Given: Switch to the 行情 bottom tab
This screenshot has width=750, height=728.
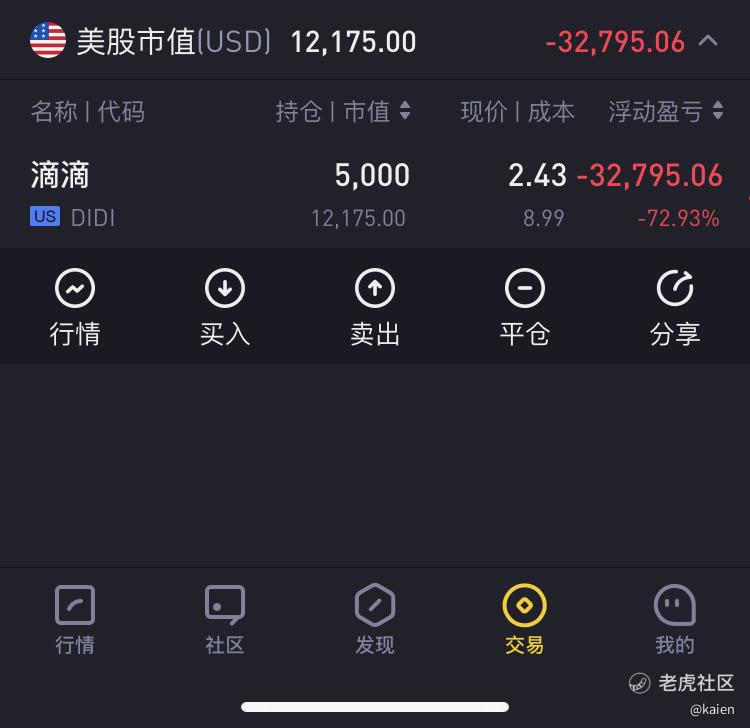Looking at the screenshot, I should tap(75, 620).
